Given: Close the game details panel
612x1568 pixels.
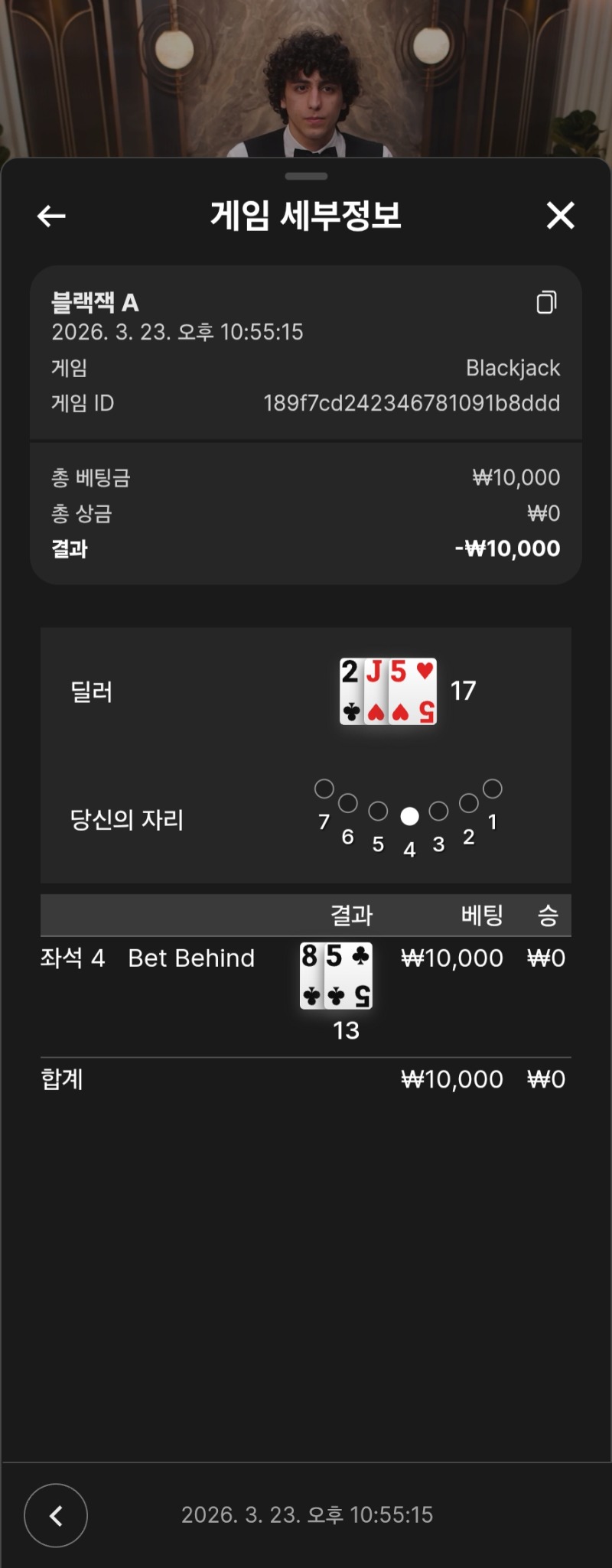Looking at the screenshot, I should coord(560,216).
